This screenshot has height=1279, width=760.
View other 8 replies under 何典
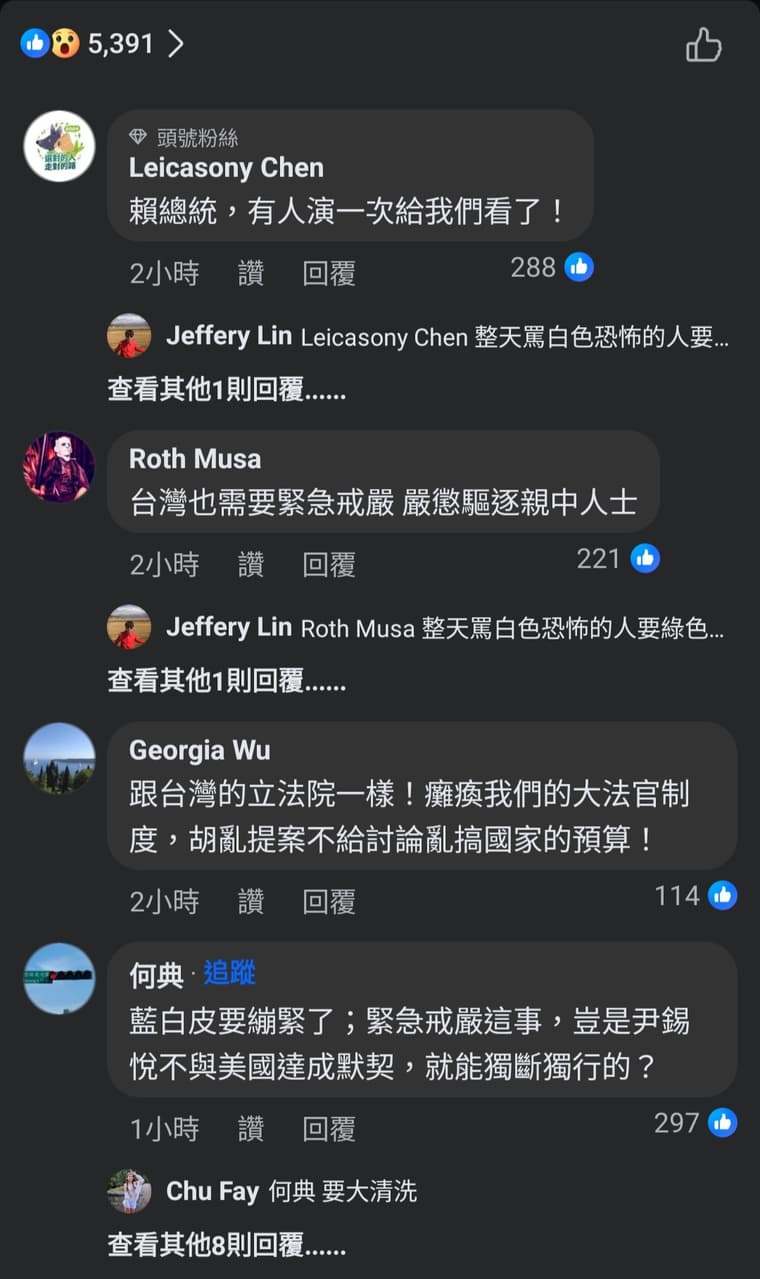(x=227, y=1246)
